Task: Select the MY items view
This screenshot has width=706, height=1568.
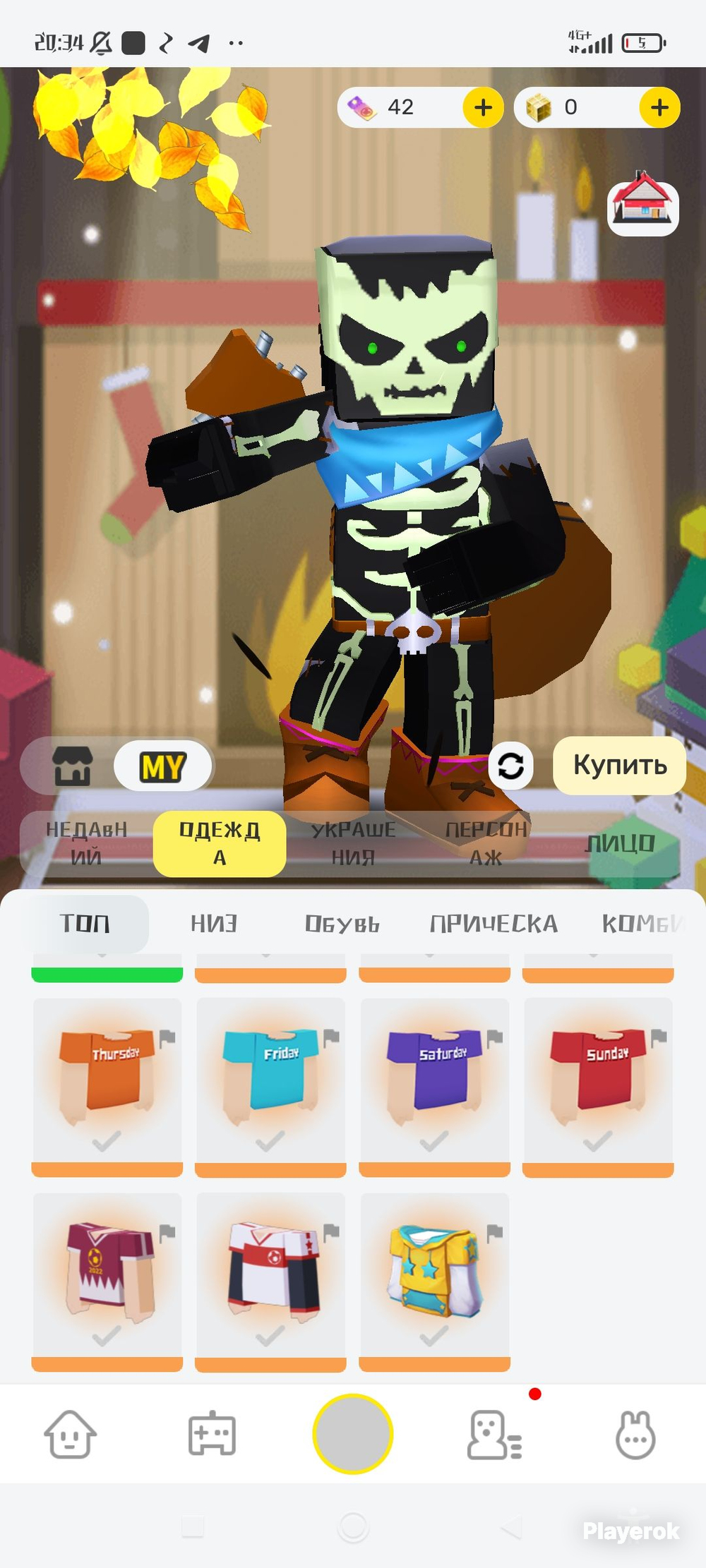Action: [x=162, y=766]
